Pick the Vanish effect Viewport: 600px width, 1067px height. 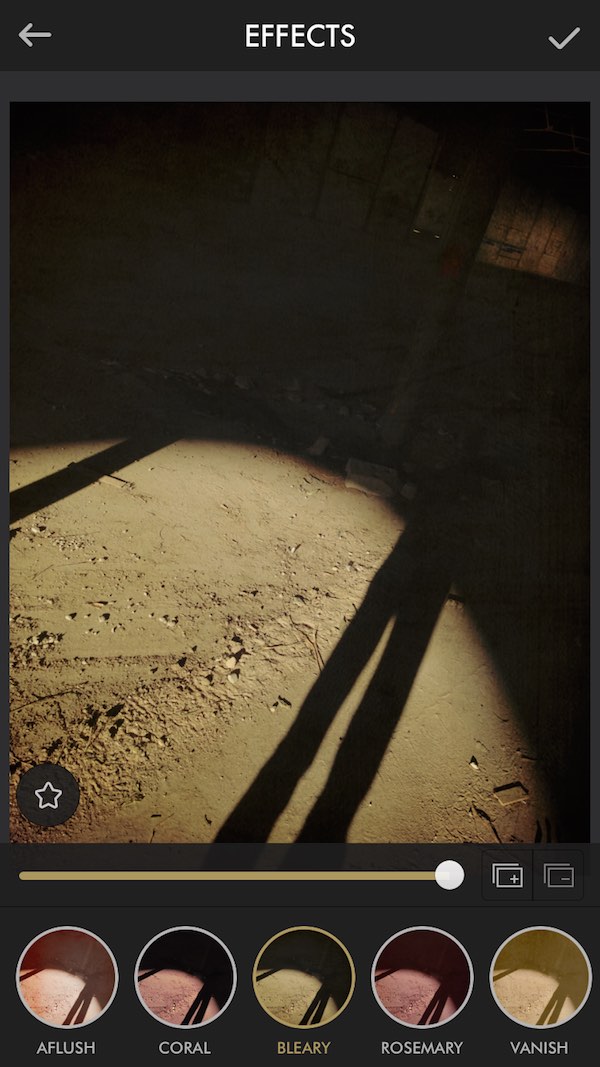pyautogui.click(x=540, y=977)
